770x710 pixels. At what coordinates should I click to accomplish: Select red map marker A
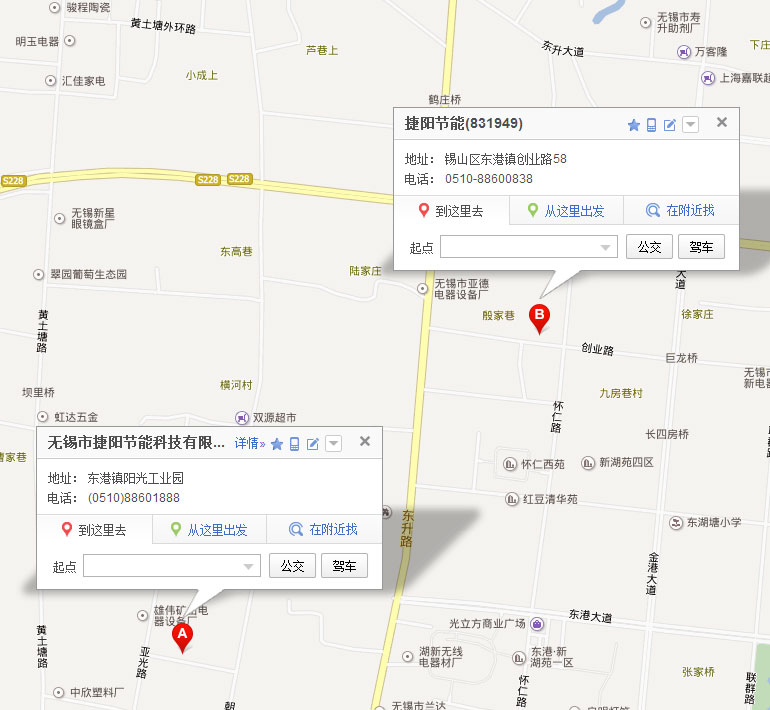pos(182,636)
